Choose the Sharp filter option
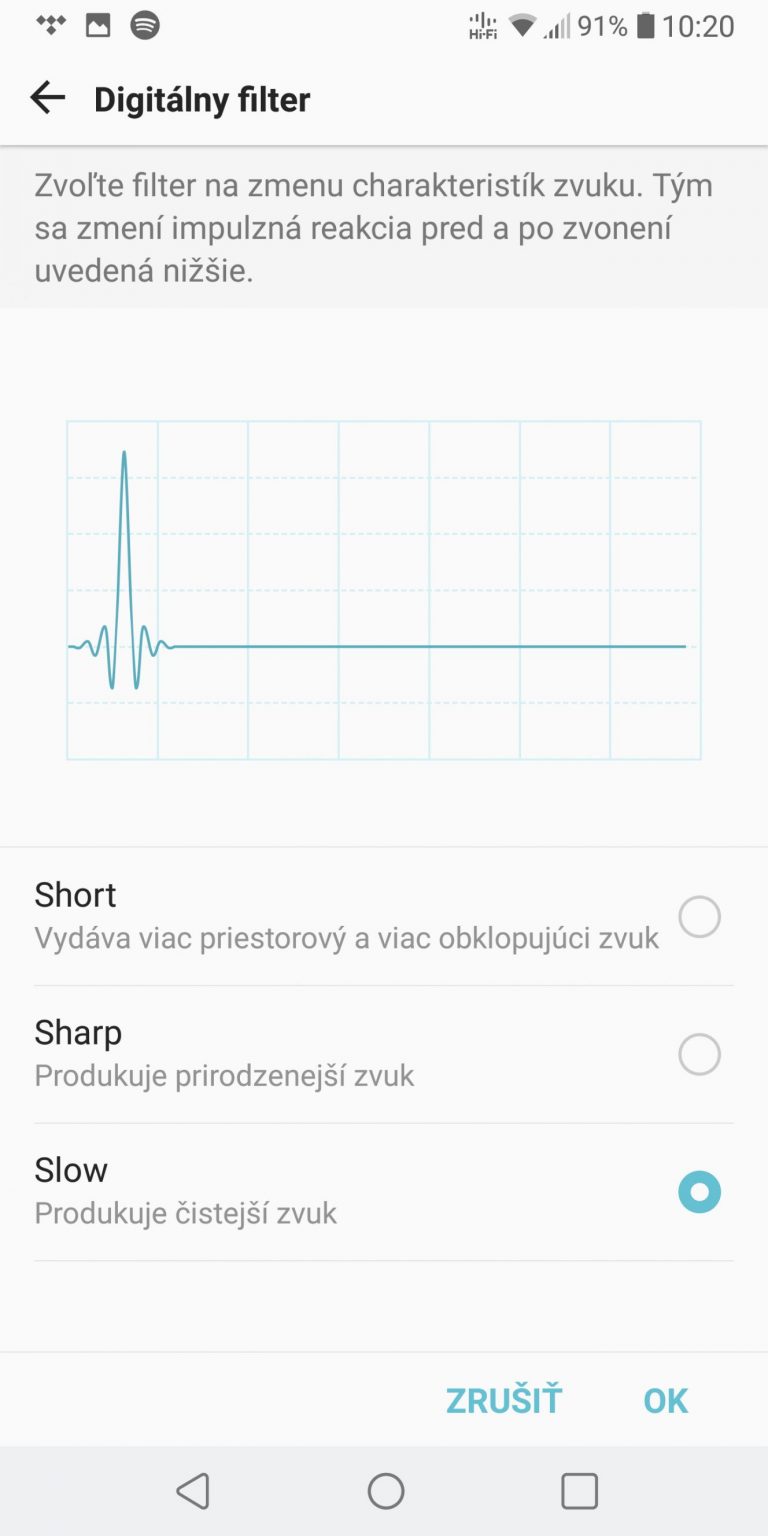 [x=384, y=1054]
